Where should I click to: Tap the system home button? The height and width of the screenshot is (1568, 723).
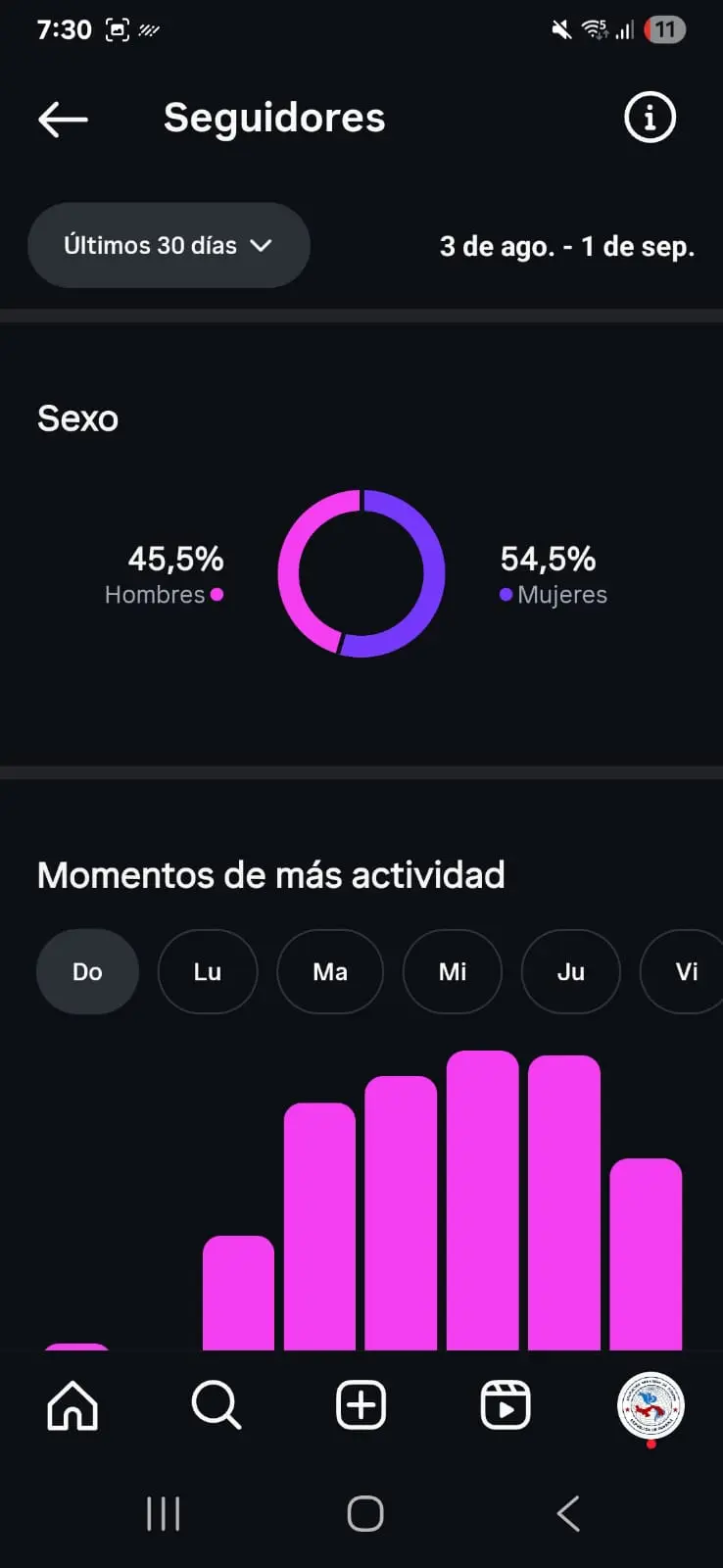coord(364,1514)
